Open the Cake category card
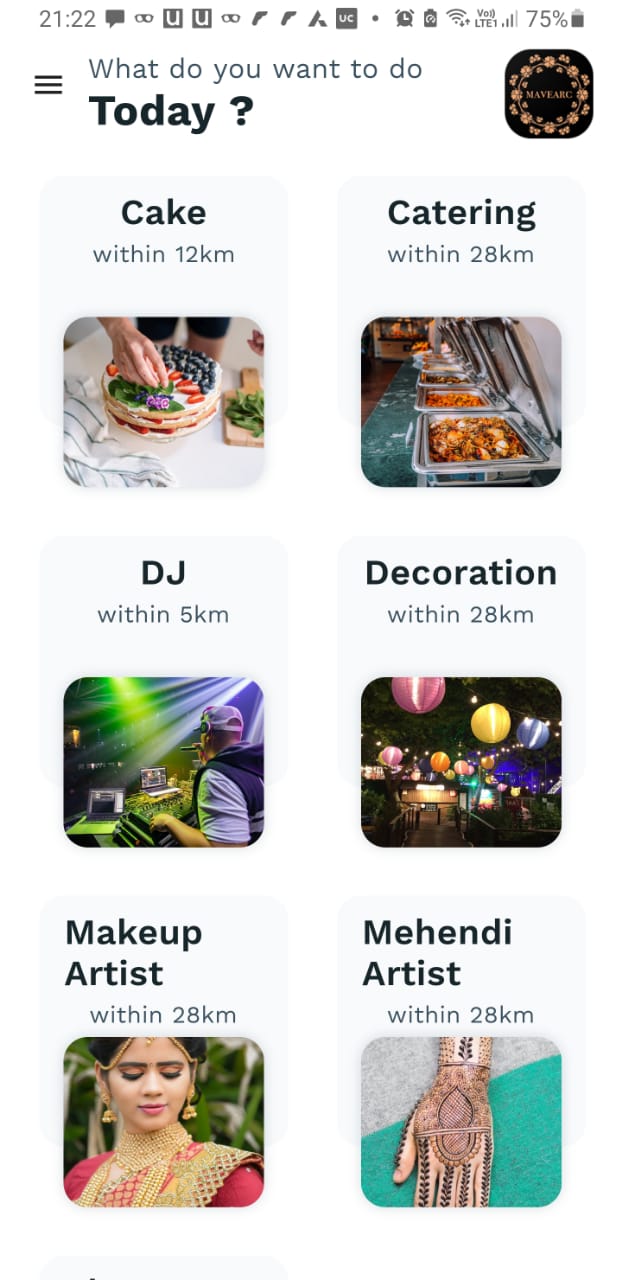The width and height of the screenshot is (622, 1280). click(164, 330)
